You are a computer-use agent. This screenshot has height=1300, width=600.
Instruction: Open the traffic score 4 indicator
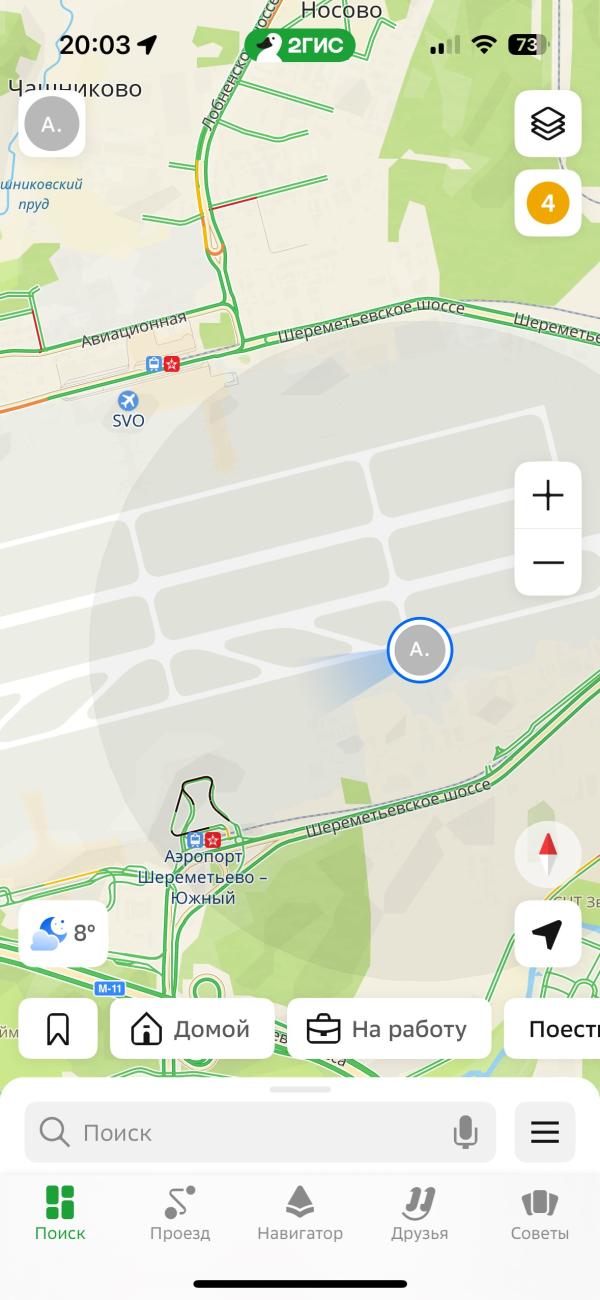[547, 203]
